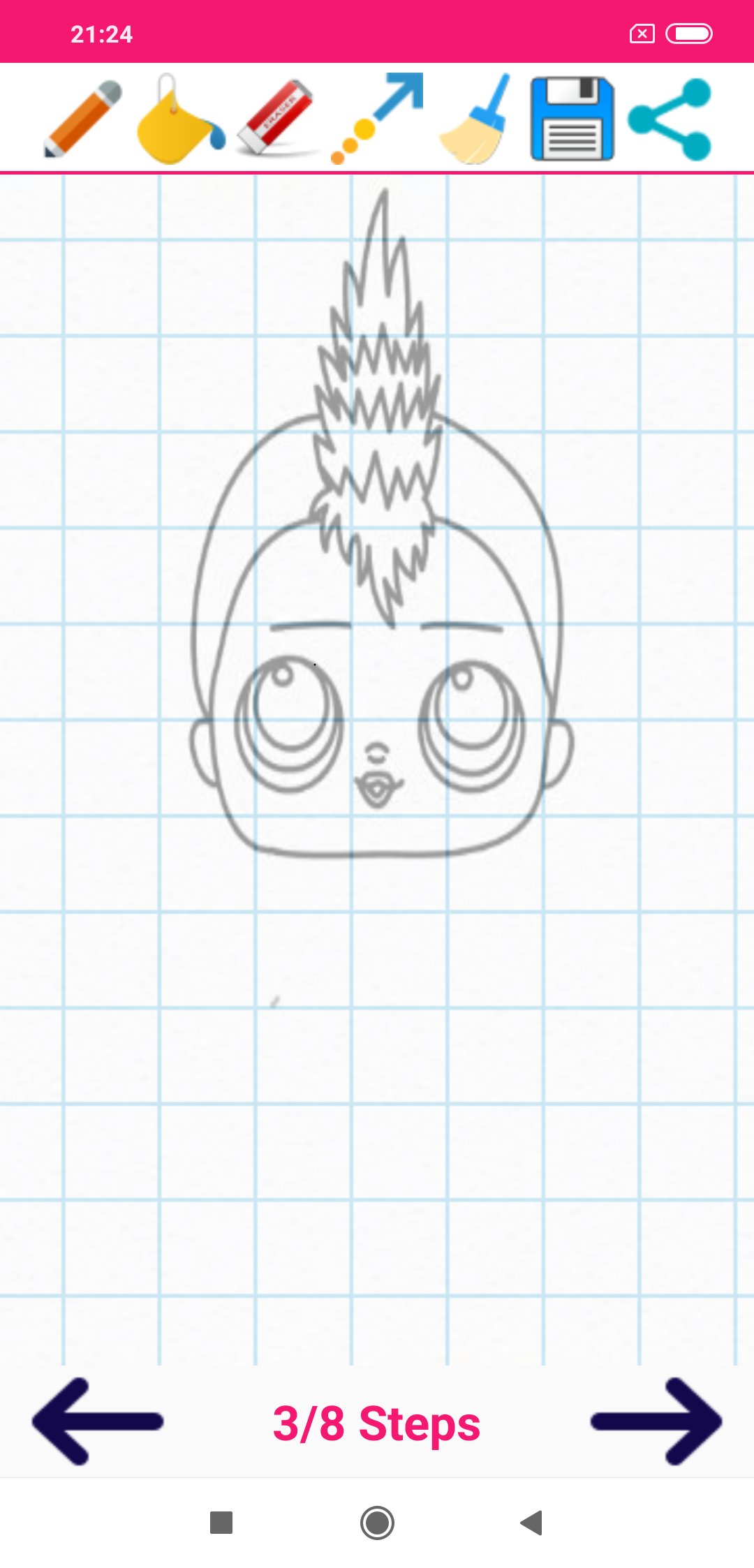Go to the previous drawing step
The height and width of the screenshot is (1568, 754).
tap(98, 1421)
